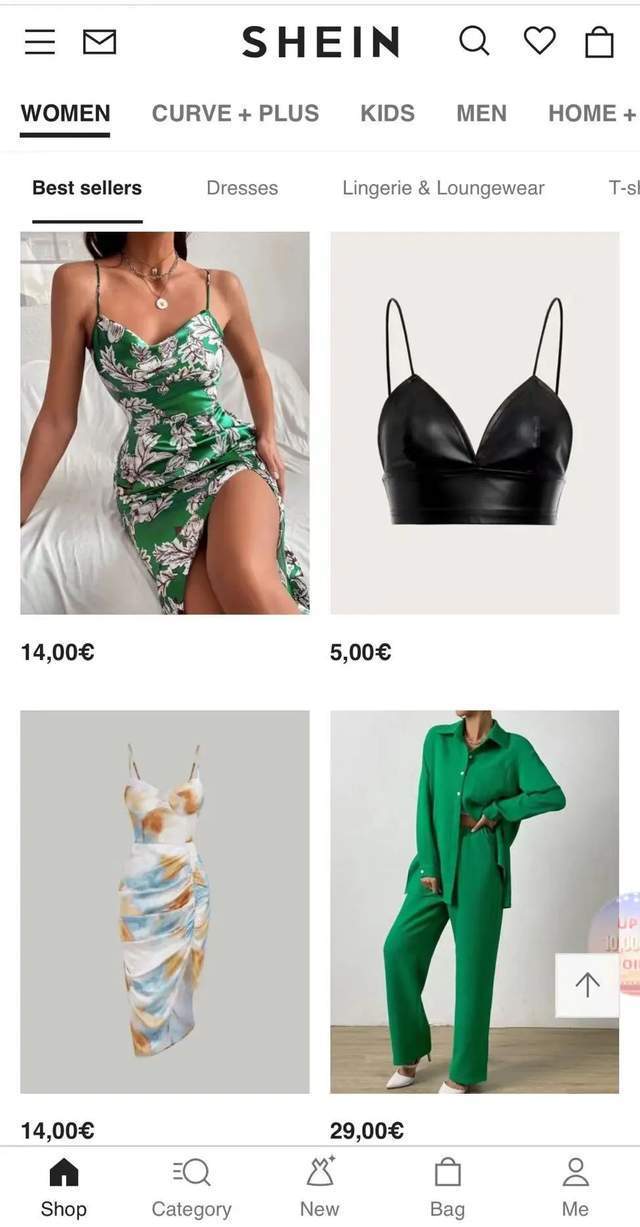640x1227 pixels.
Task: Switch to the CURVE + PLUS tab
Action: pos(235,113)
